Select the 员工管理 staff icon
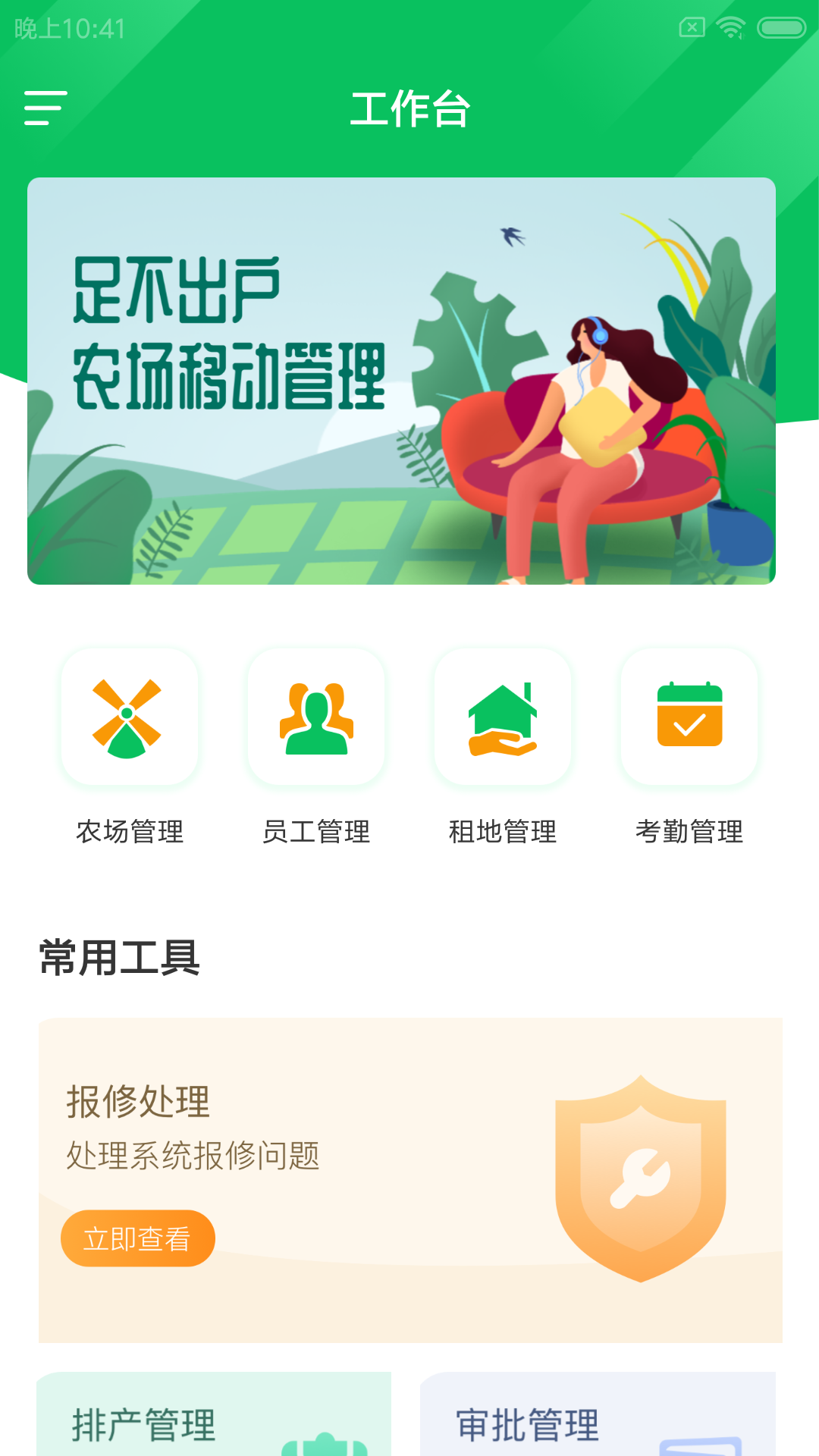Screen dimensions: 819x1456 click(x=316, y=717)
